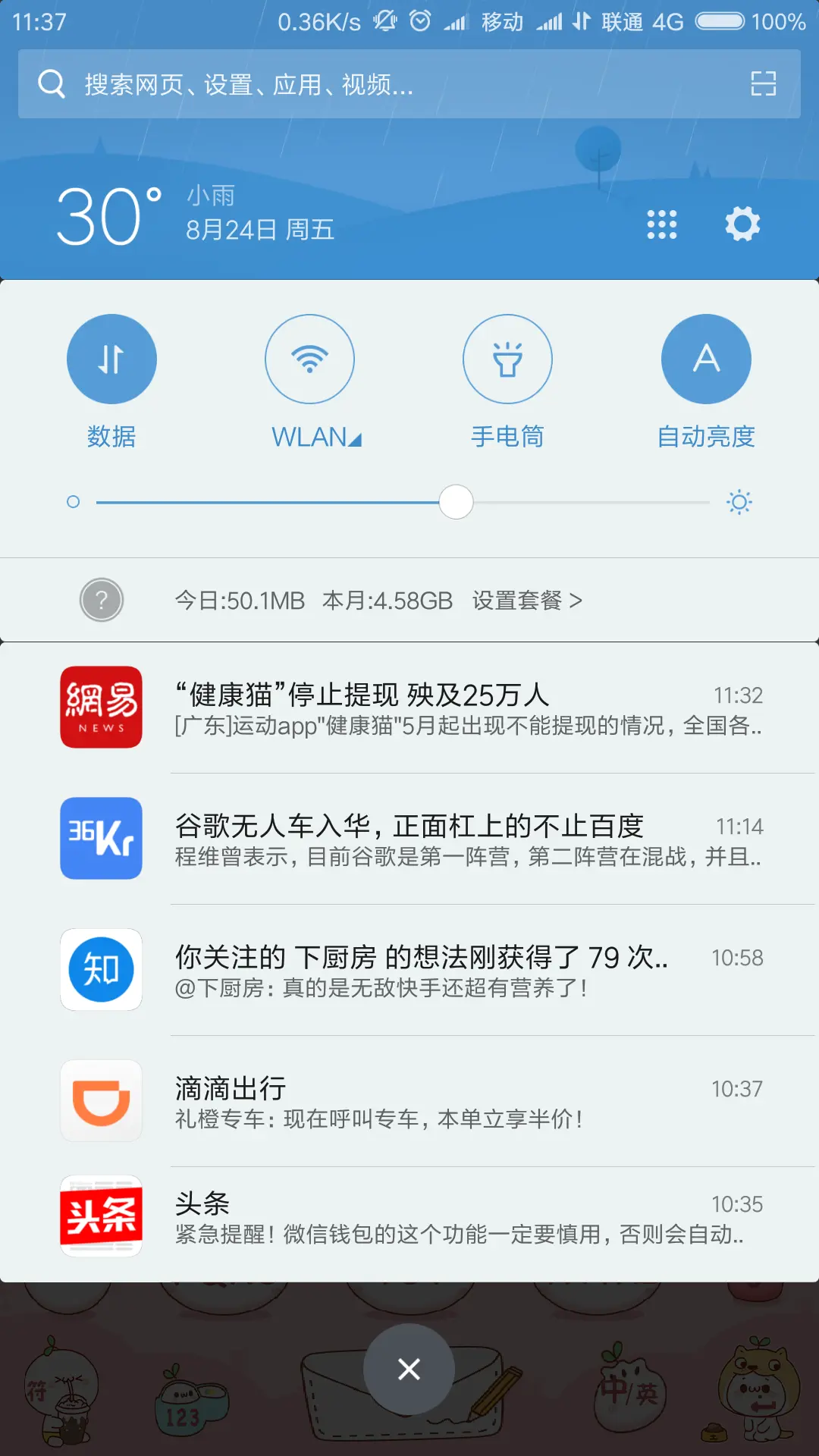Set brightness to maximum on slider

coord(707,502)
